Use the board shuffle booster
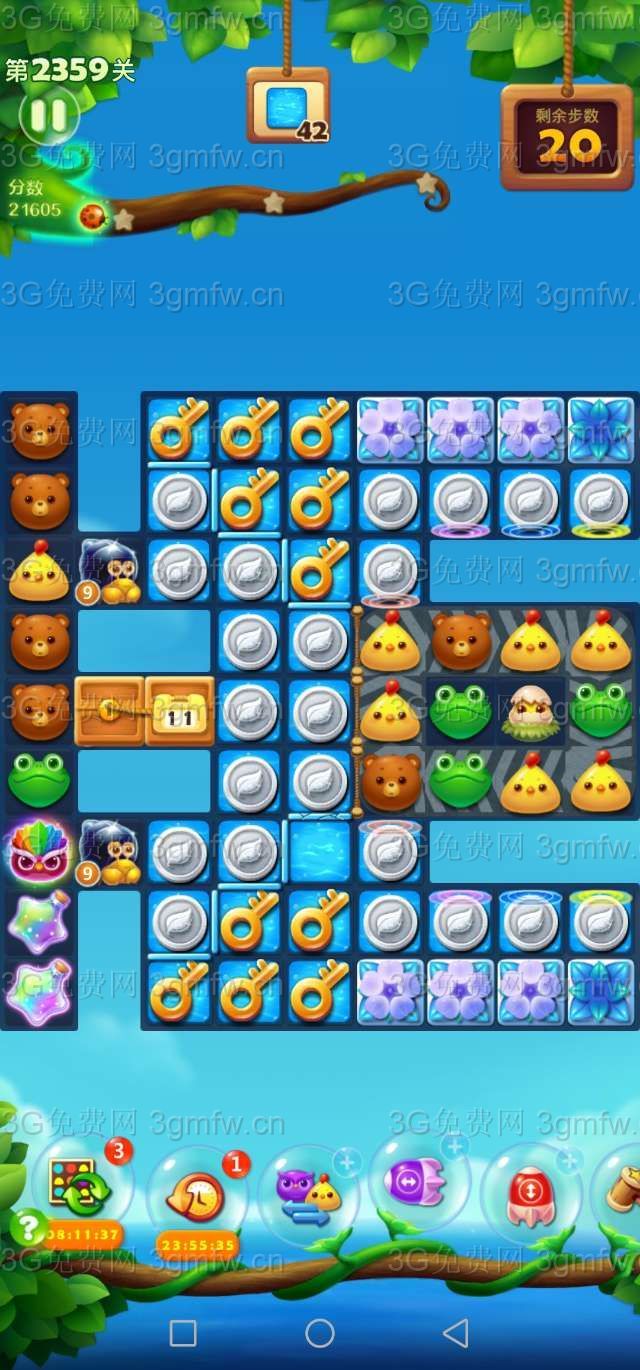Screen dimensions: 640x1370 tap(80, 1187)
